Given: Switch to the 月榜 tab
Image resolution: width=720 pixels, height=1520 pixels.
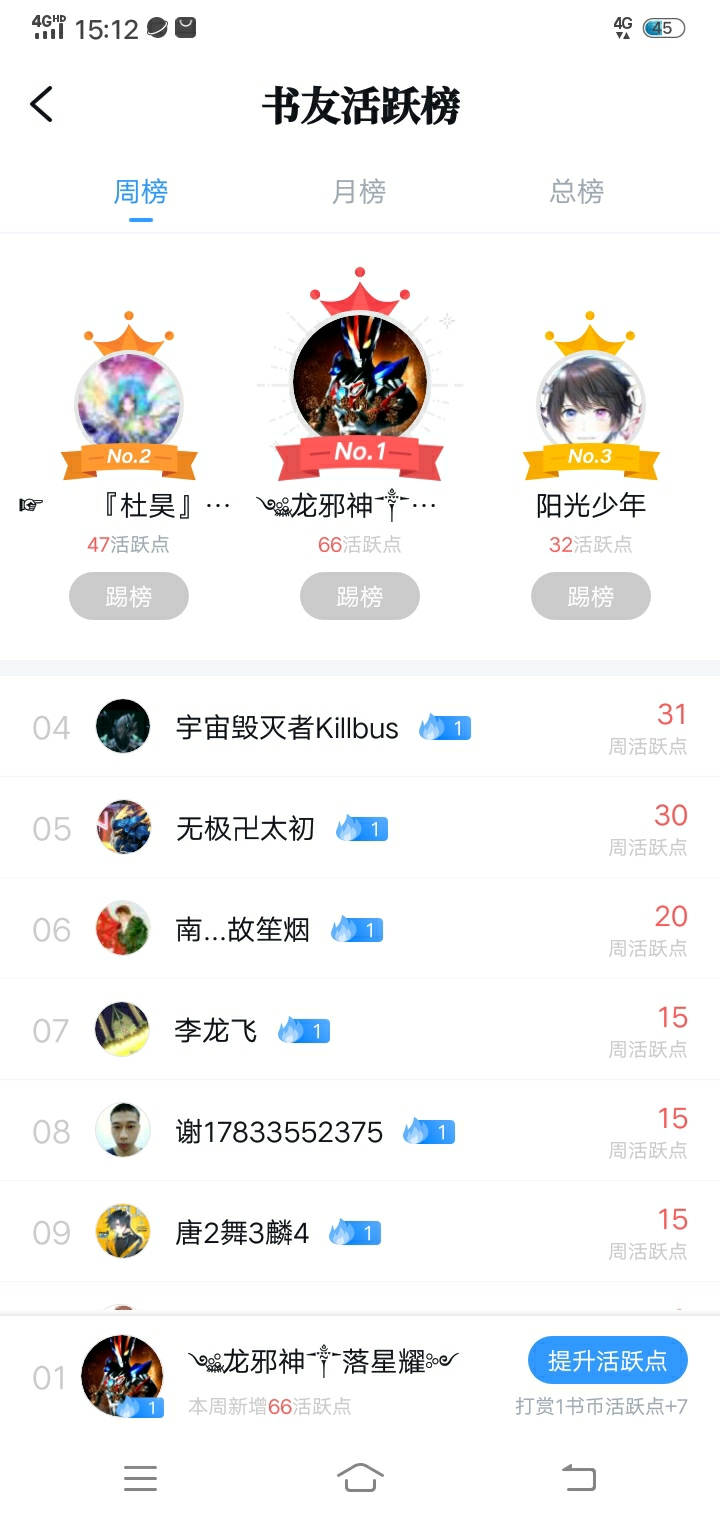Looking at the screenshot, I should (359, 191).
